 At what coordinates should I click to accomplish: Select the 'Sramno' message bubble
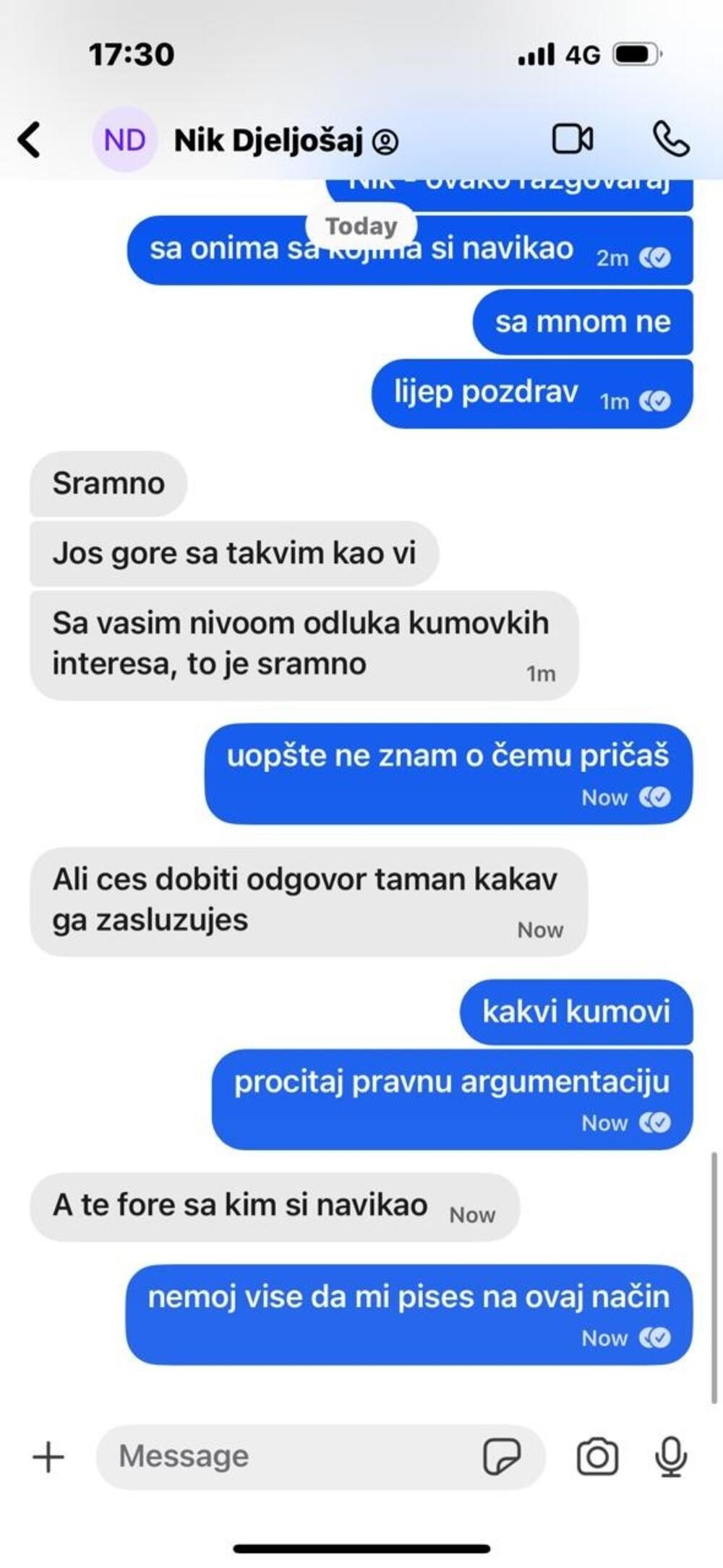[x=108, y=483]
